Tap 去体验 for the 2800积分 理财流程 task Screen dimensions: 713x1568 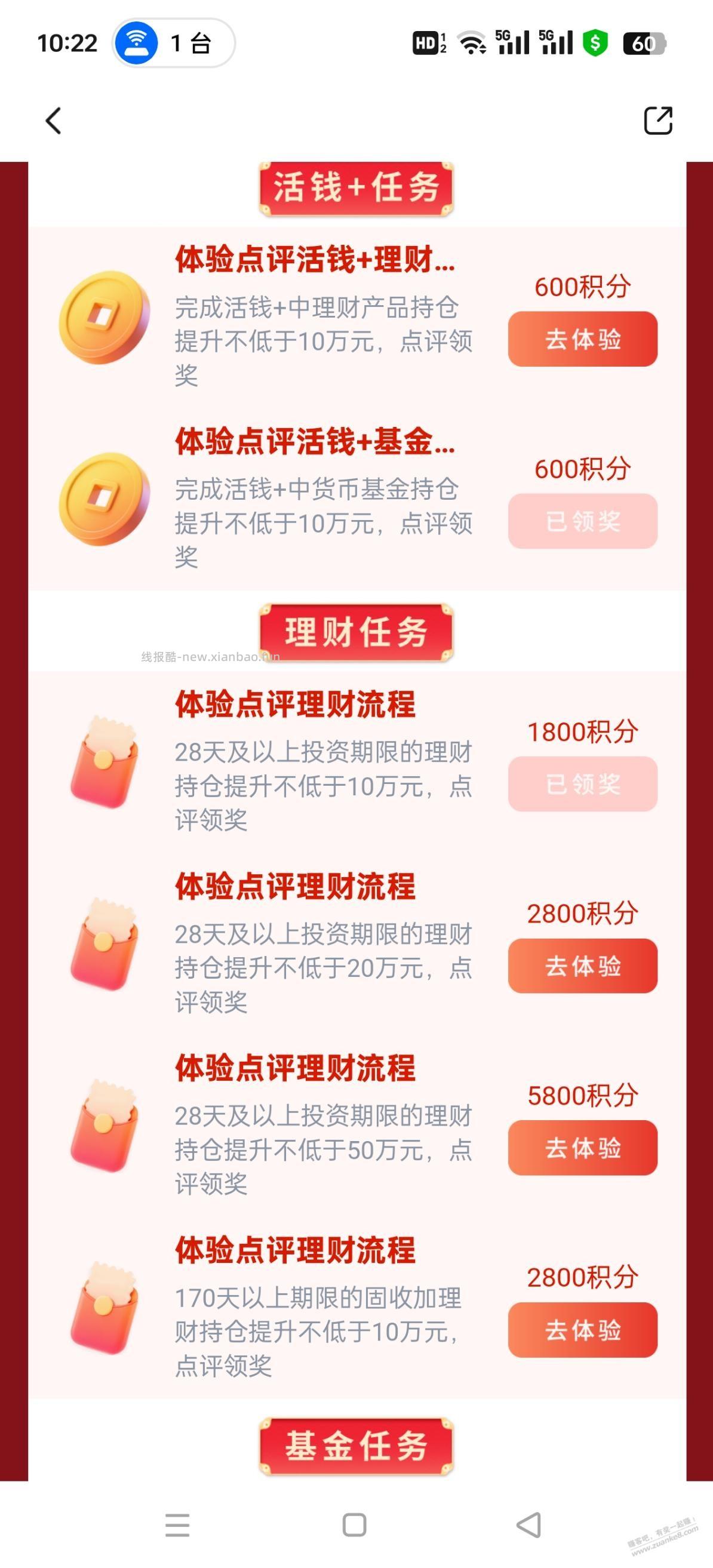[582, 966]
